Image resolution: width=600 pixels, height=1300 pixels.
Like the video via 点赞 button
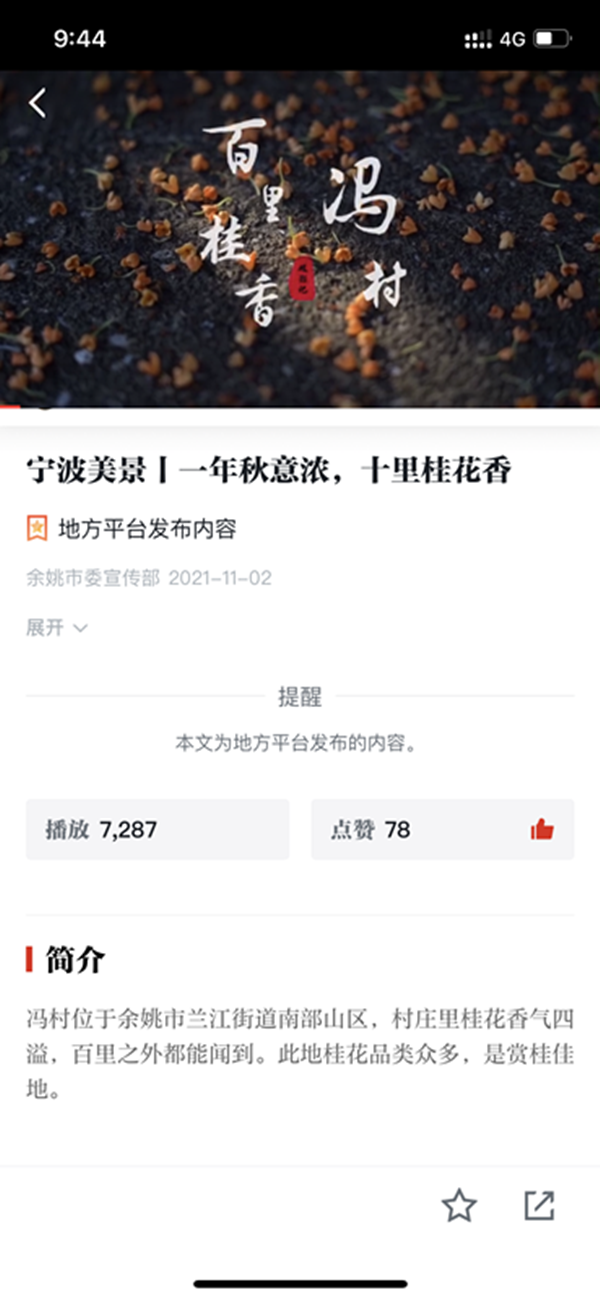click(x=442, y=829)
